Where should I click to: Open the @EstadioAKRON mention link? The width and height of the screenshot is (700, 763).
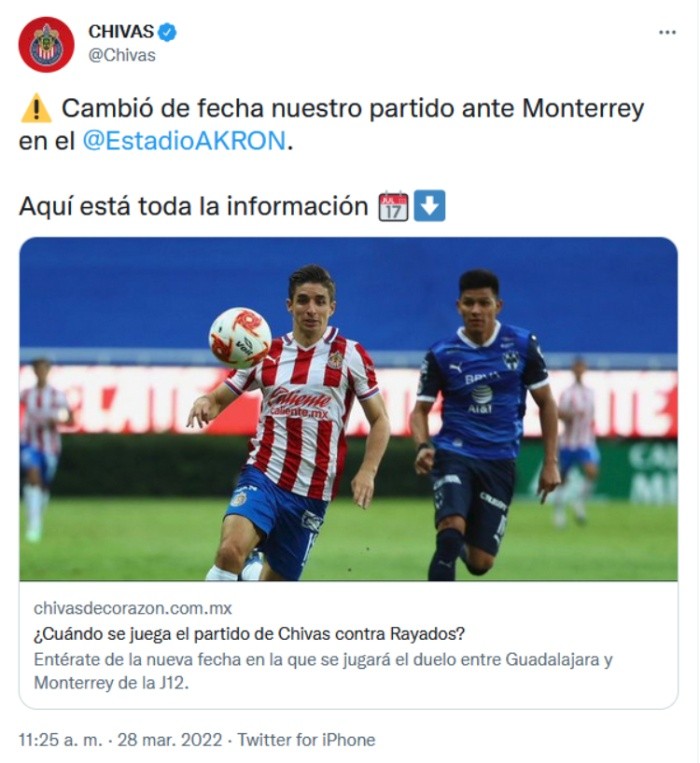pos(183,141)
